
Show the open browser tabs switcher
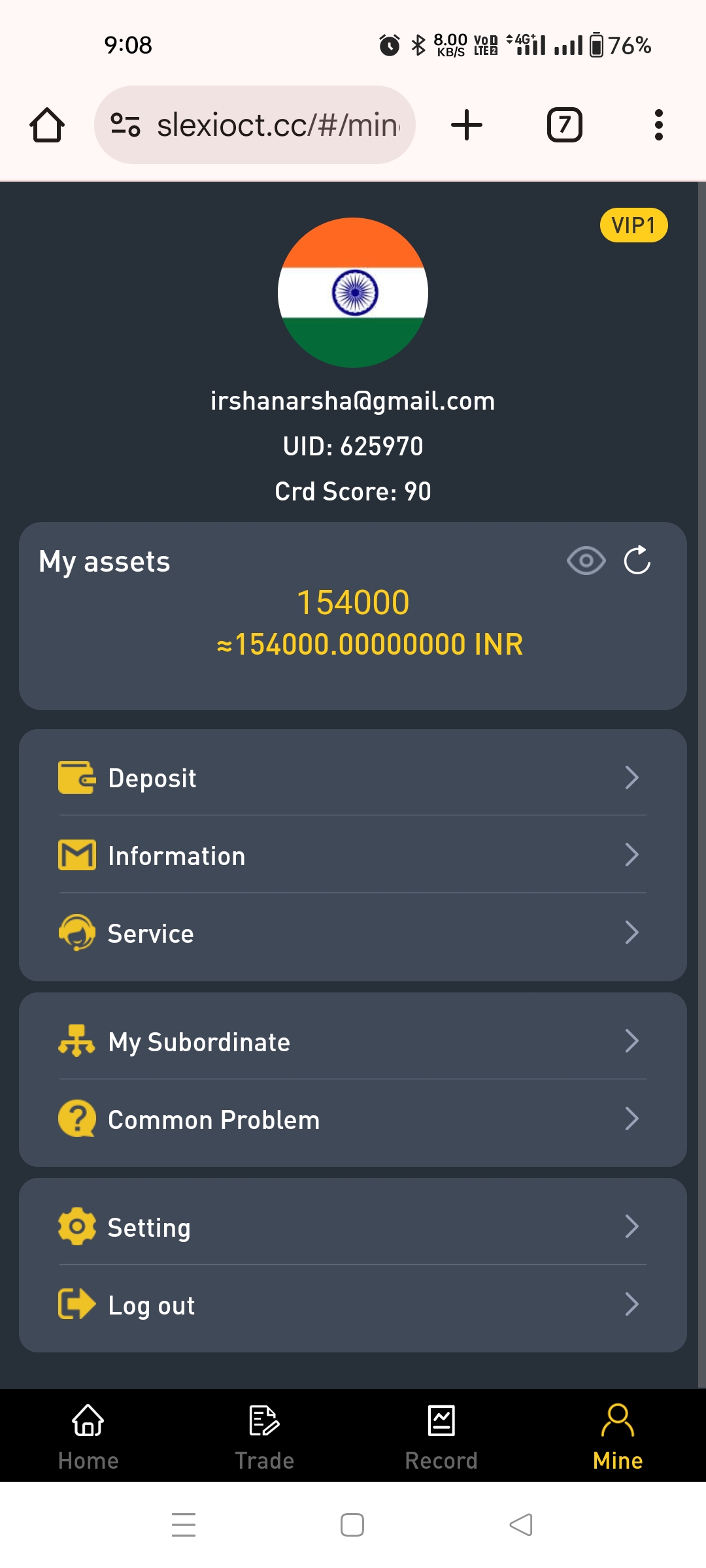(564, 125)
